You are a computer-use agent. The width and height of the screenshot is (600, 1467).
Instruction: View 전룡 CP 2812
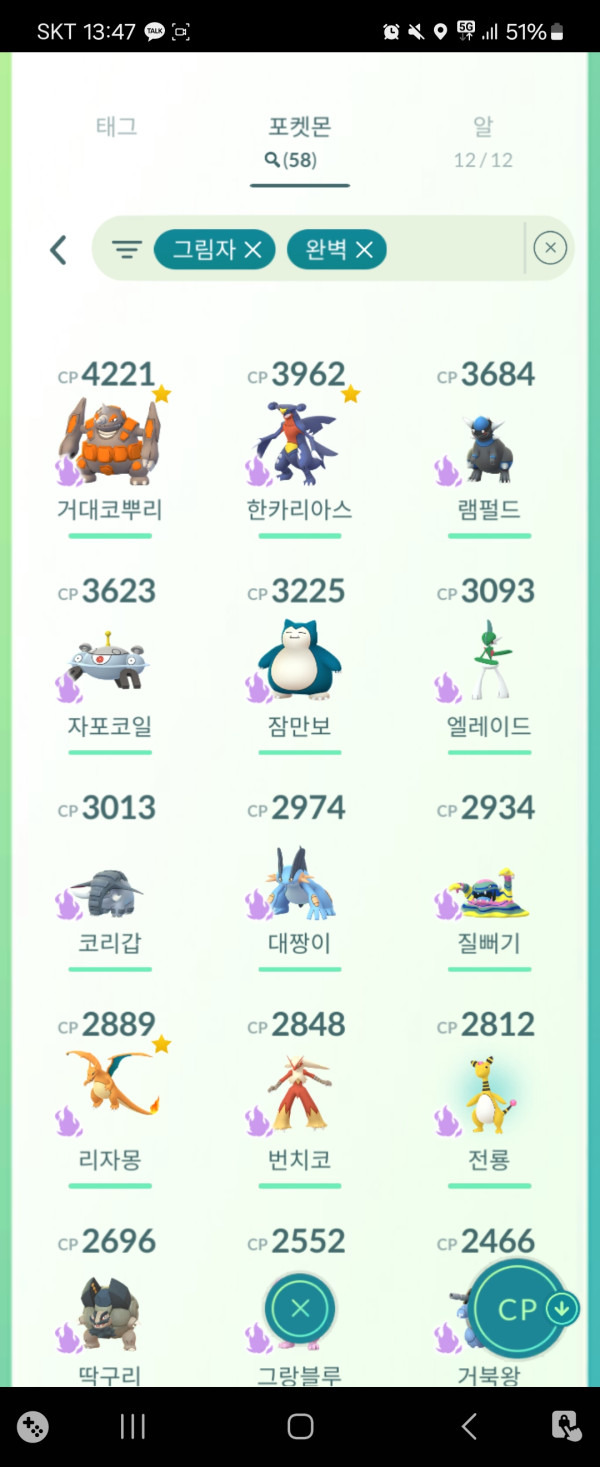pyautogui.click(x=489, y=1096)
